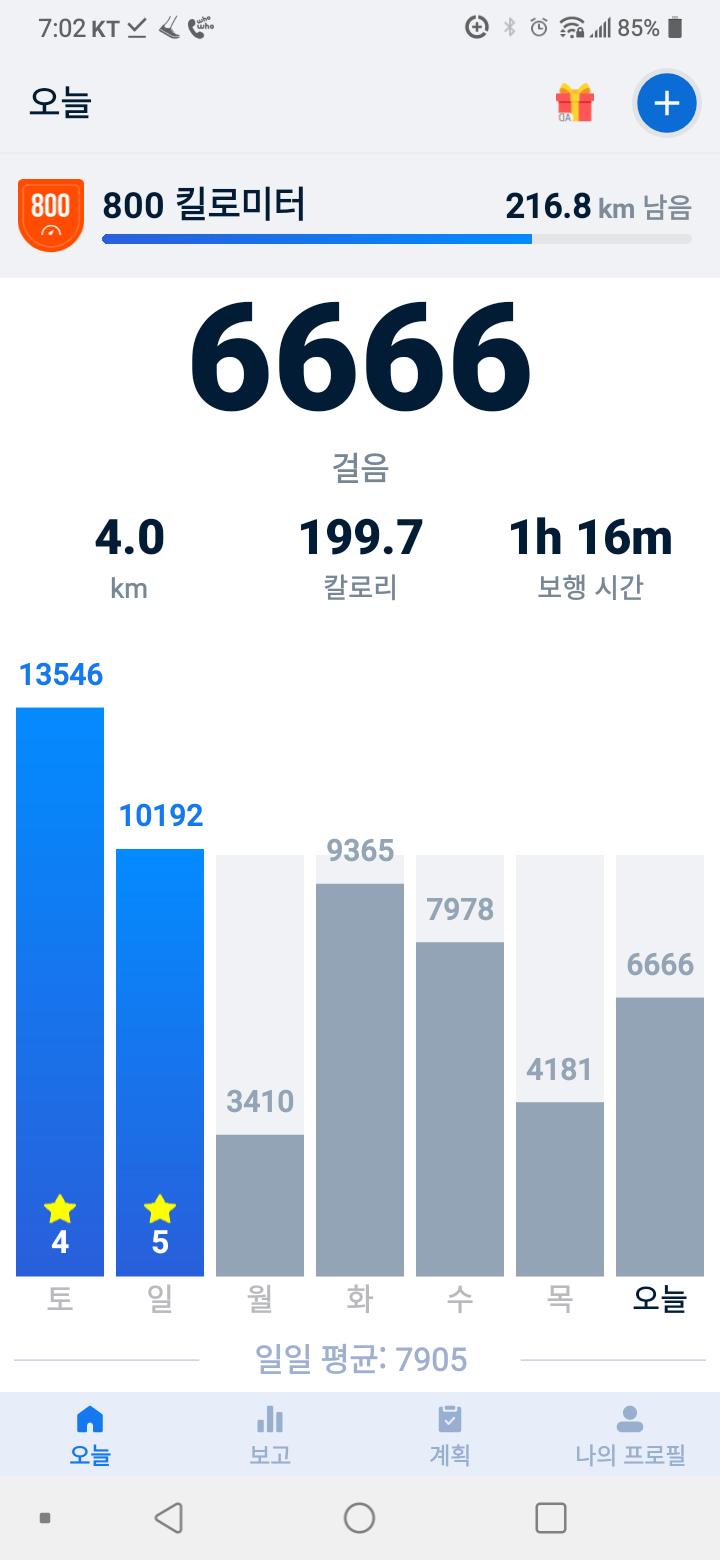Select the 일 bar showing 10192 steps
This screenshot has width=720, height=1560.
click(160, 1060)
